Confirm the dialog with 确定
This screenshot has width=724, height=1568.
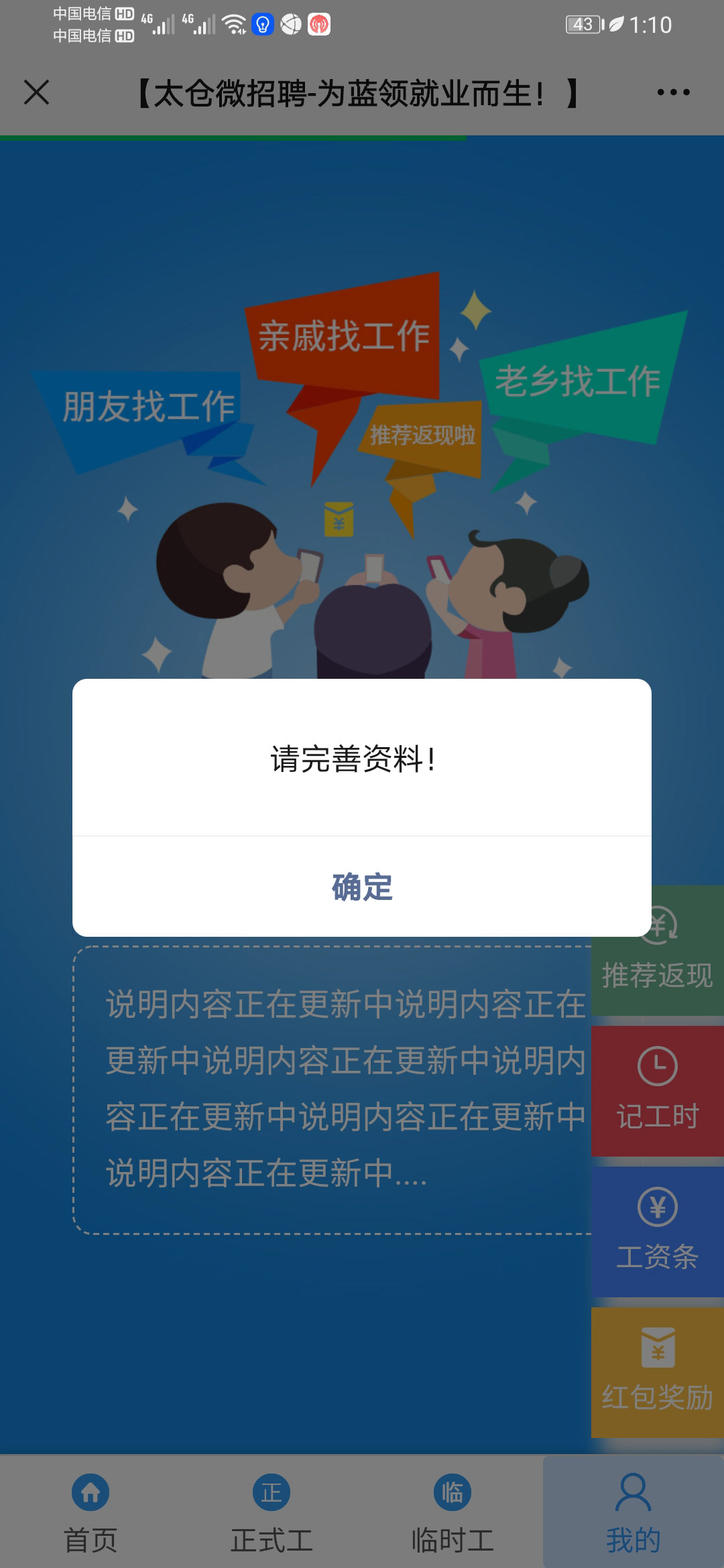(362, 887)
